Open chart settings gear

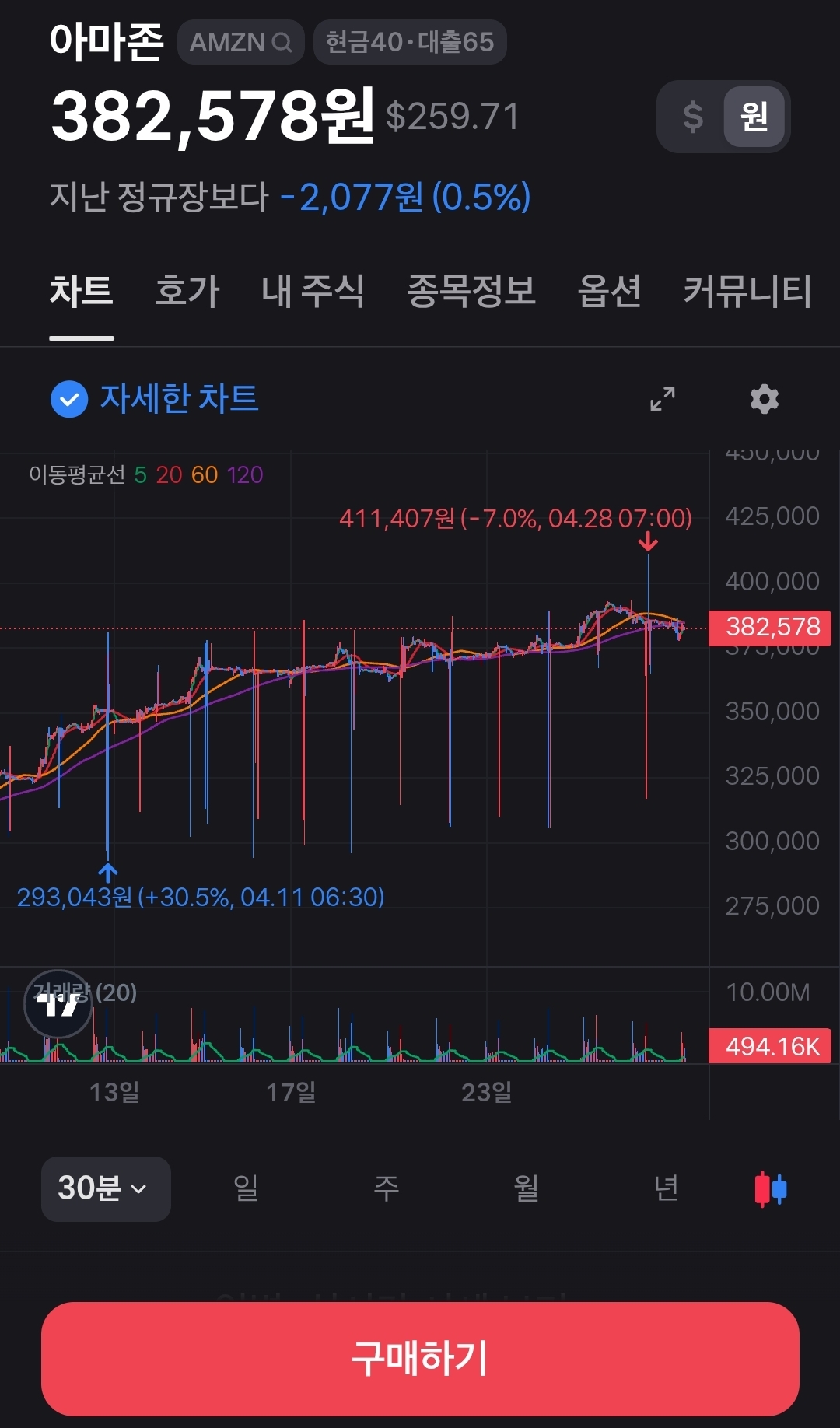(x=764, y=399)
